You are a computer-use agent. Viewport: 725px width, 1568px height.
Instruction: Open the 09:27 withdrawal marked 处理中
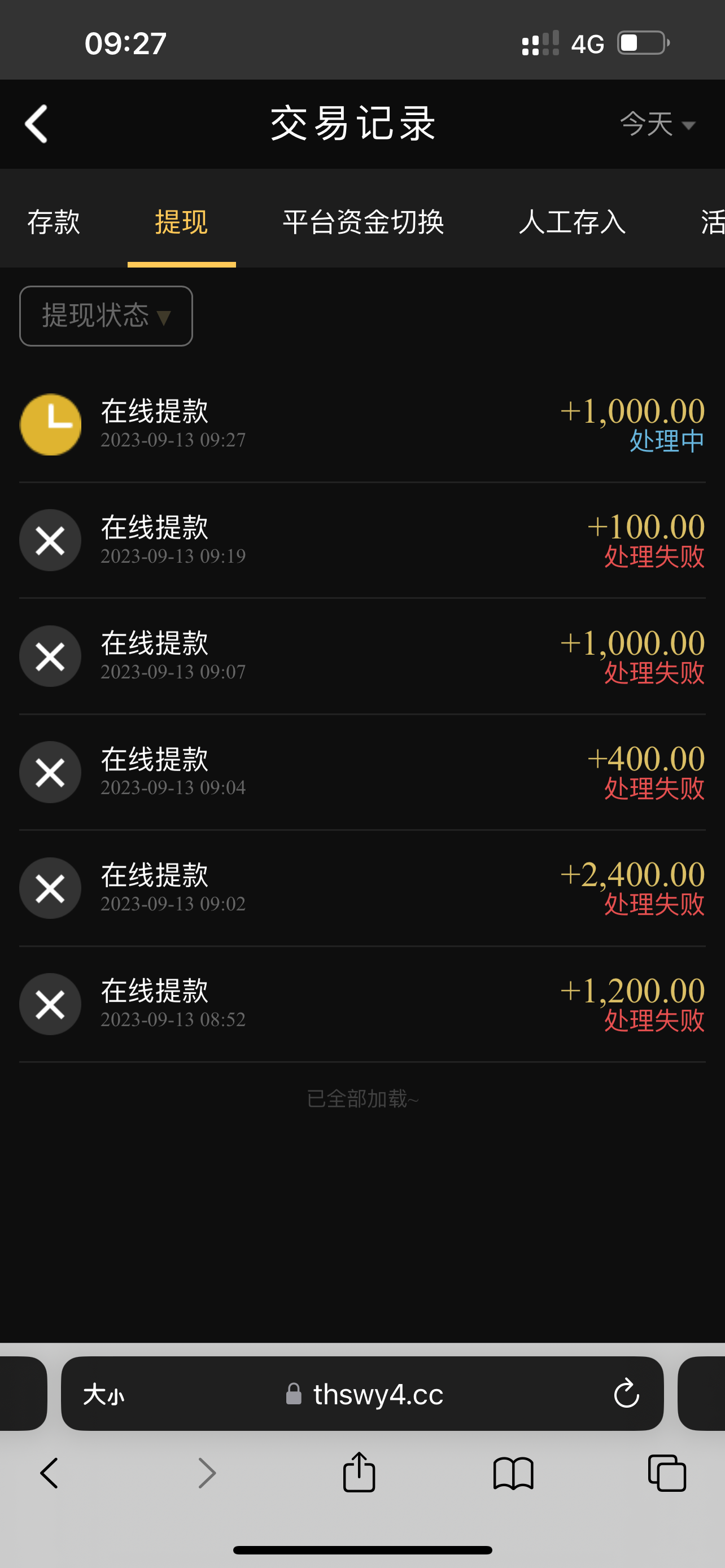click(362, 424)
